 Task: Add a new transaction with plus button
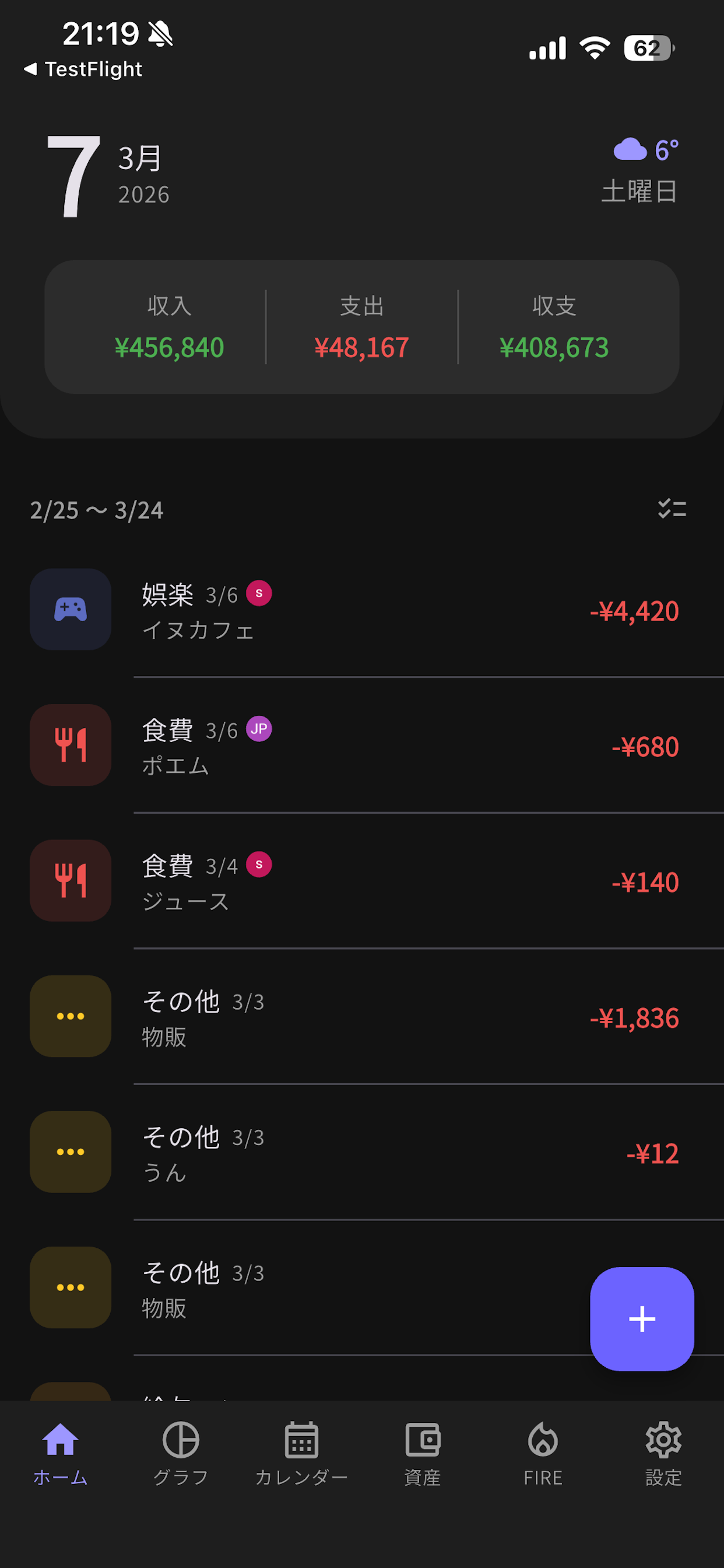(642, 1318)
